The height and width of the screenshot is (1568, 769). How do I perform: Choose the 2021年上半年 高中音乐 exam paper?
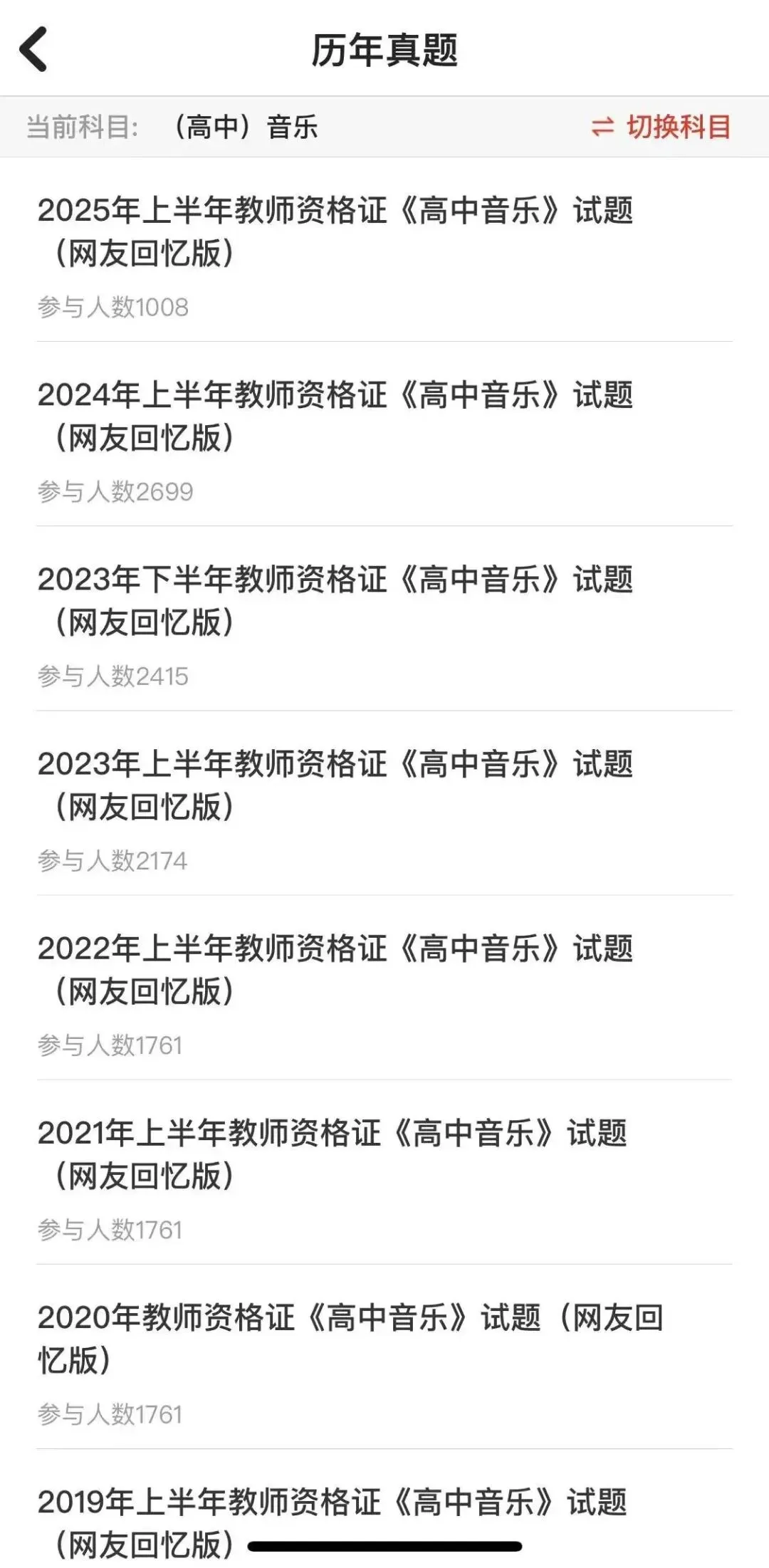pos(332,1154)
